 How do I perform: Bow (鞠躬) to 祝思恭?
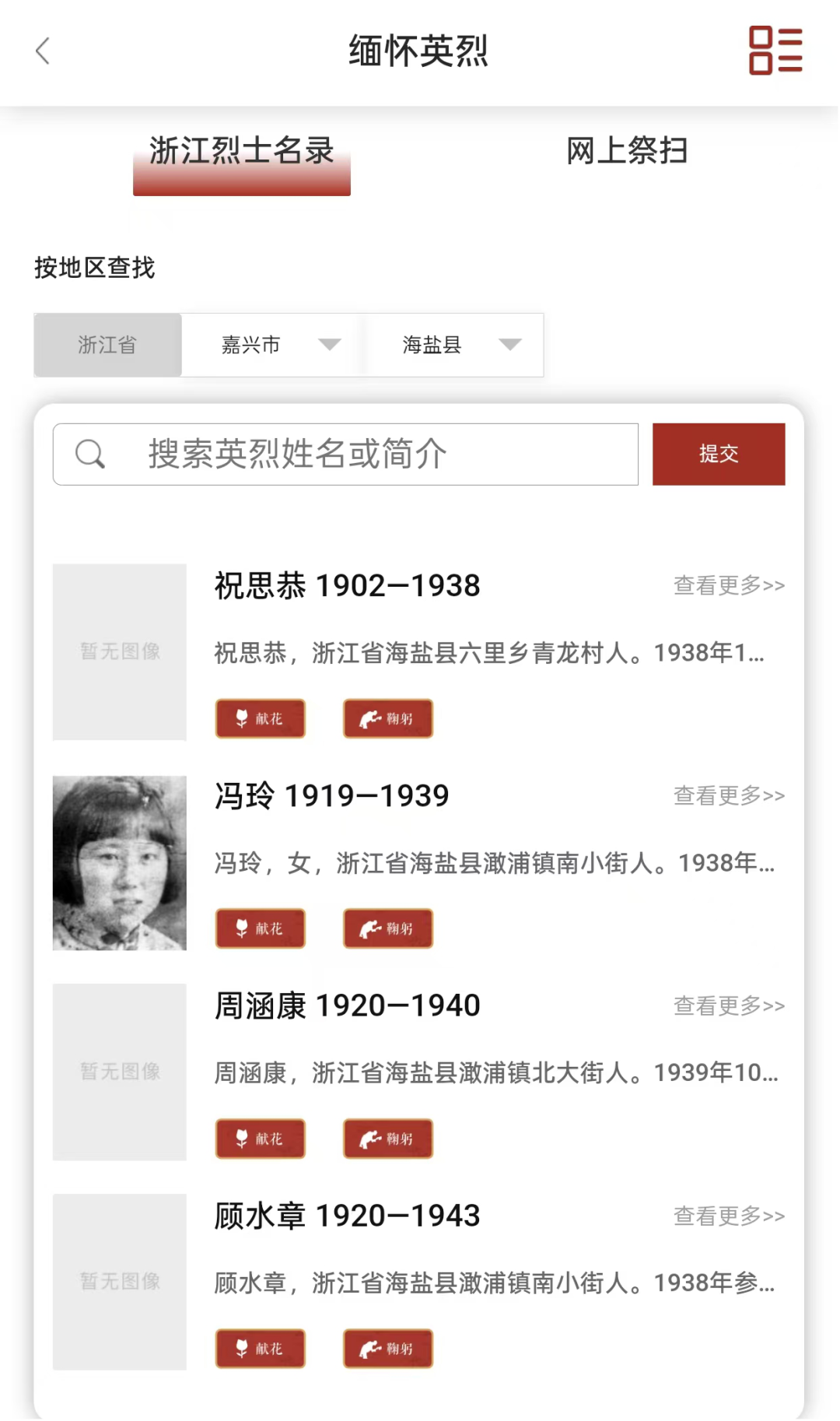click(x=387, y=718)
